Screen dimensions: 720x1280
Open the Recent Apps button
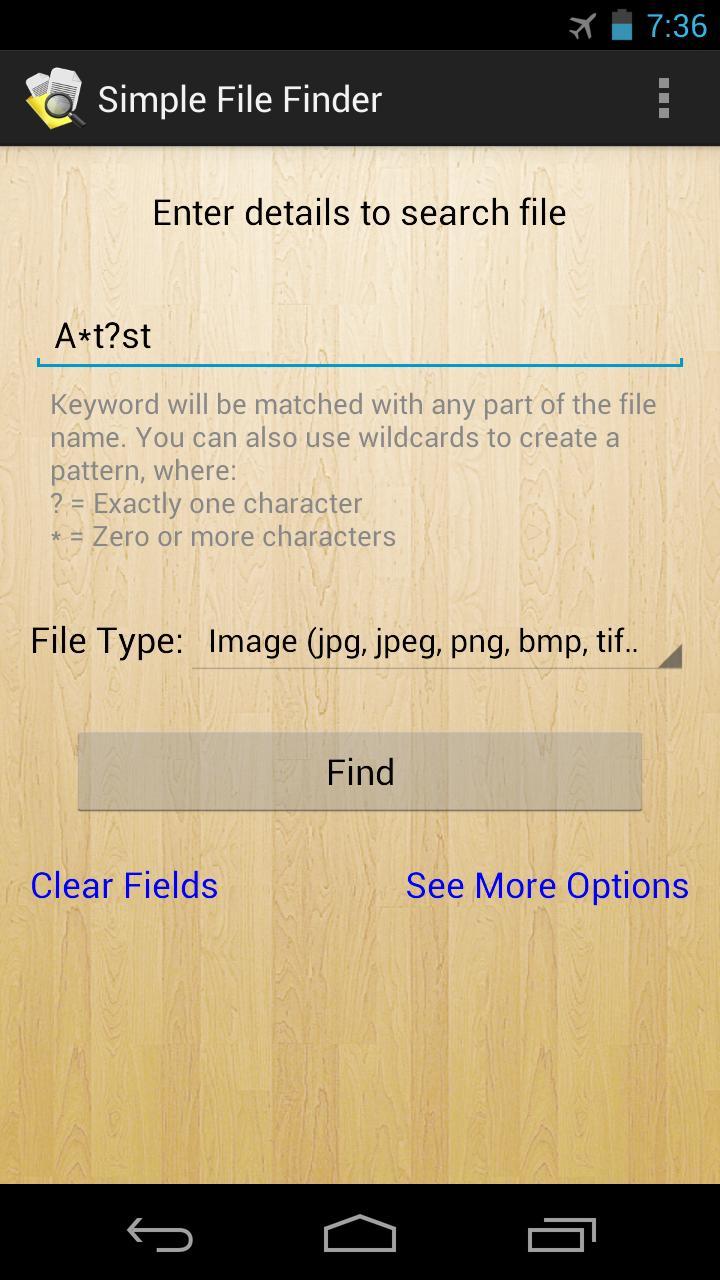(x=560, y=1234)
